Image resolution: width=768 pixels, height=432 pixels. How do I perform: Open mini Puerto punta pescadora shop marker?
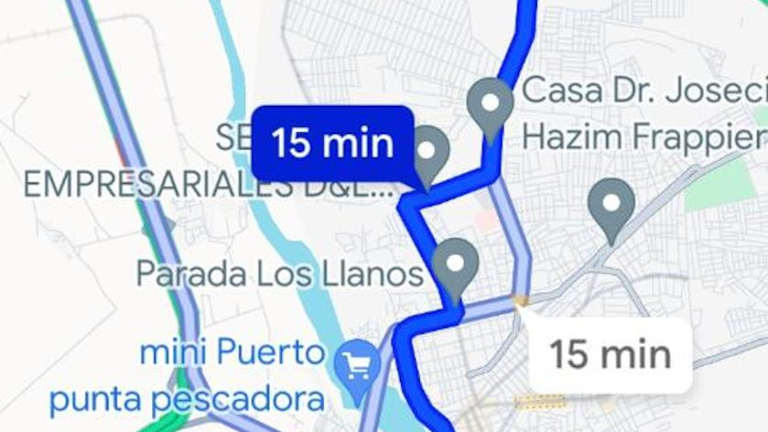(357, 360)
